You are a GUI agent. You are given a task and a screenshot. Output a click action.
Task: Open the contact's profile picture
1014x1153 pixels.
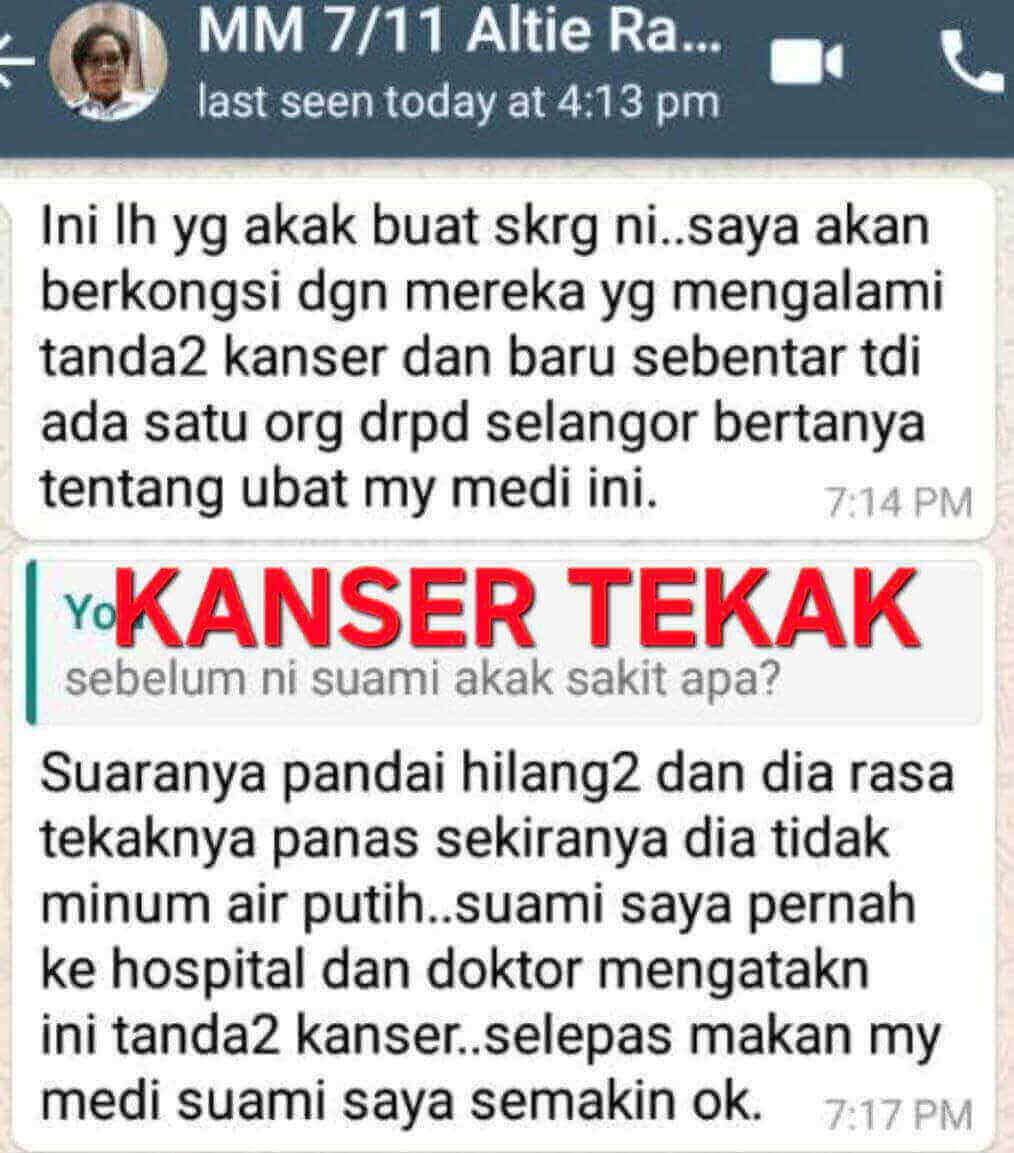[x=107, y=60]
